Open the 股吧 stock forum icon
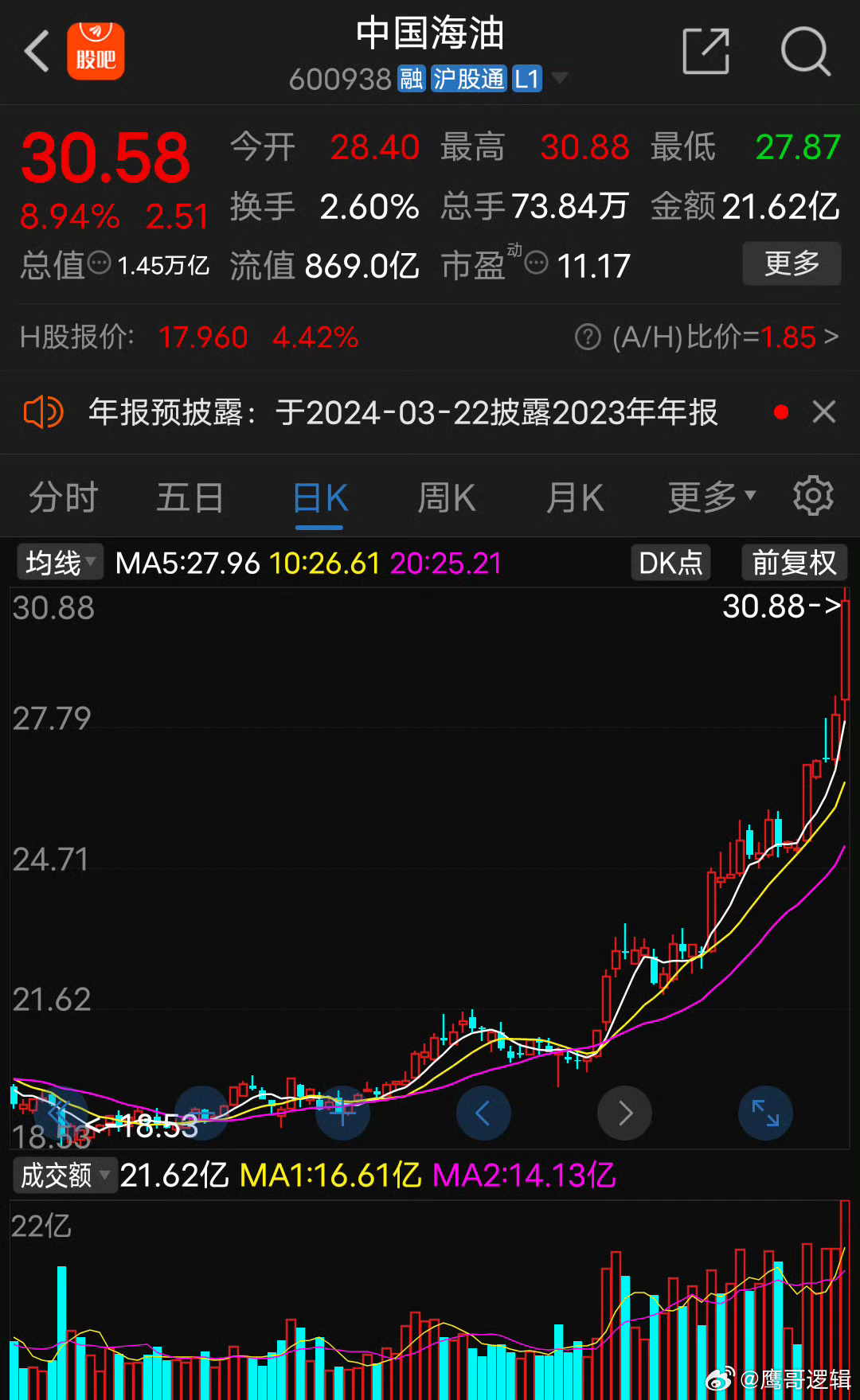 pos(96,52)
